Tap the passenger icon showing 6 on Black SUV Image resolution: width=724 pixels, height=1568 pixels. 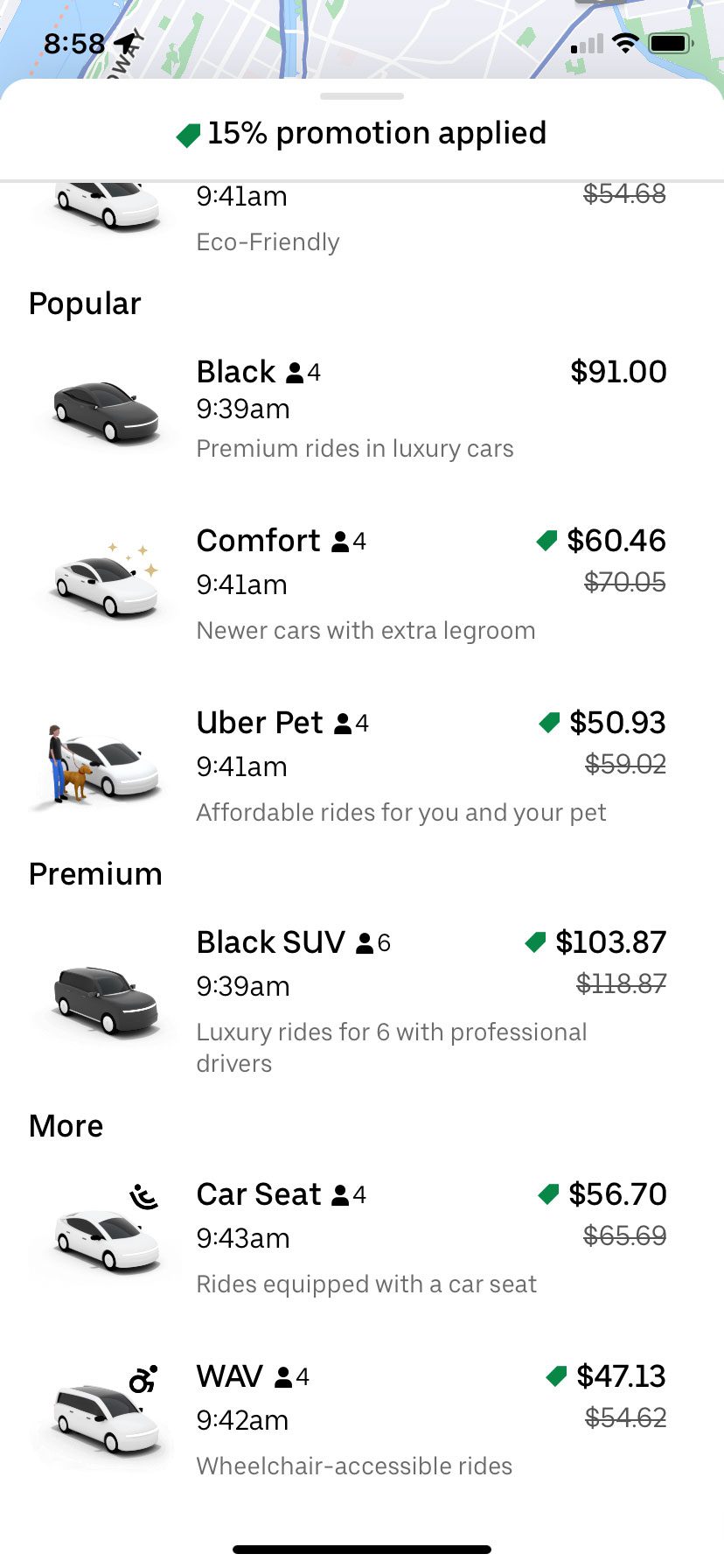pos(365,942)
